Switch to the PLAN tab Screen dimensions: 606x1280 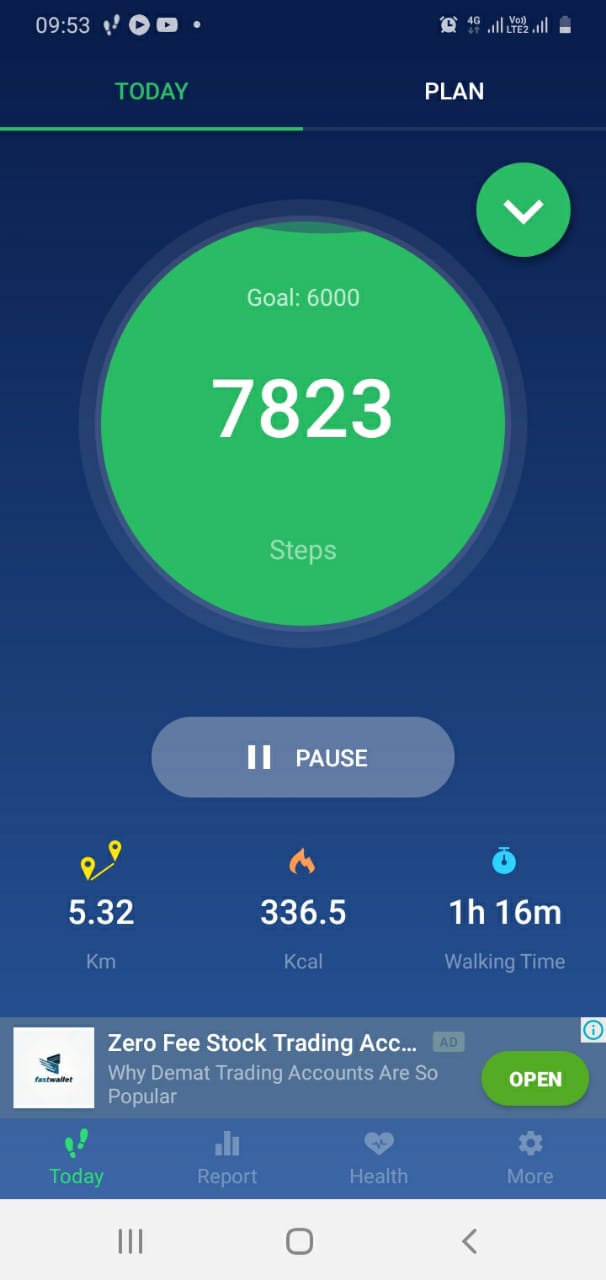454,91
